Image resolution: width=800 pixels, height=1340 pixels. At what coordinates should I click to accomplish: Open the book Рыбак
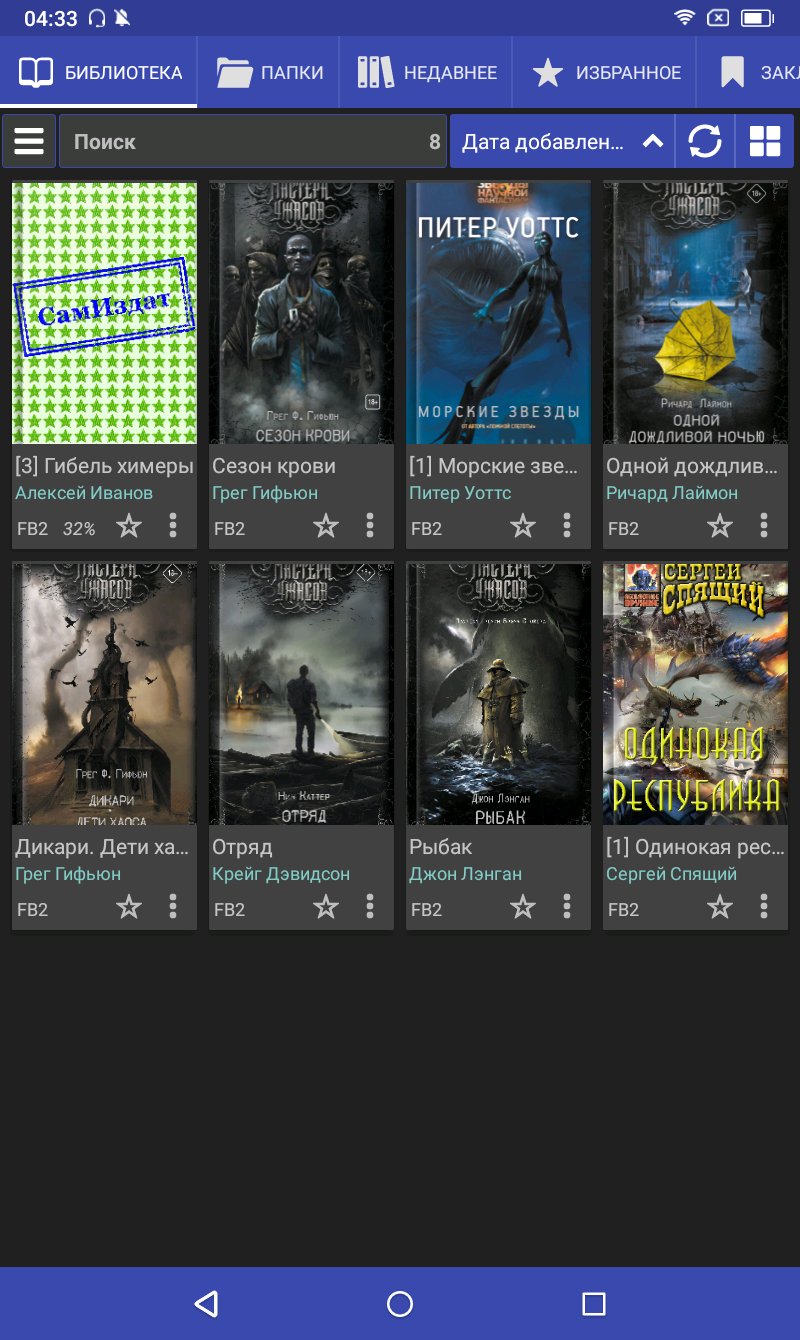(498, 694)
